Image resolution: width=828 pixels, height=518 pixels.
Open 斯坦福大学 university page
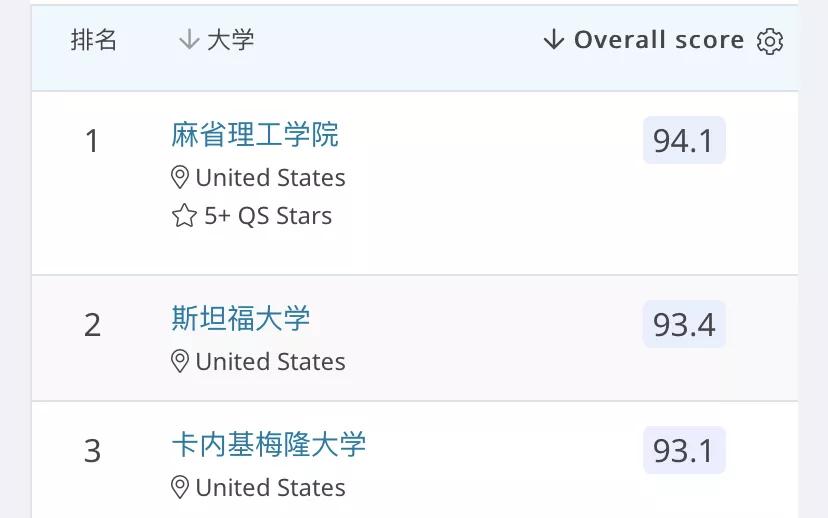pyautogui.click(x=241, y=319)
